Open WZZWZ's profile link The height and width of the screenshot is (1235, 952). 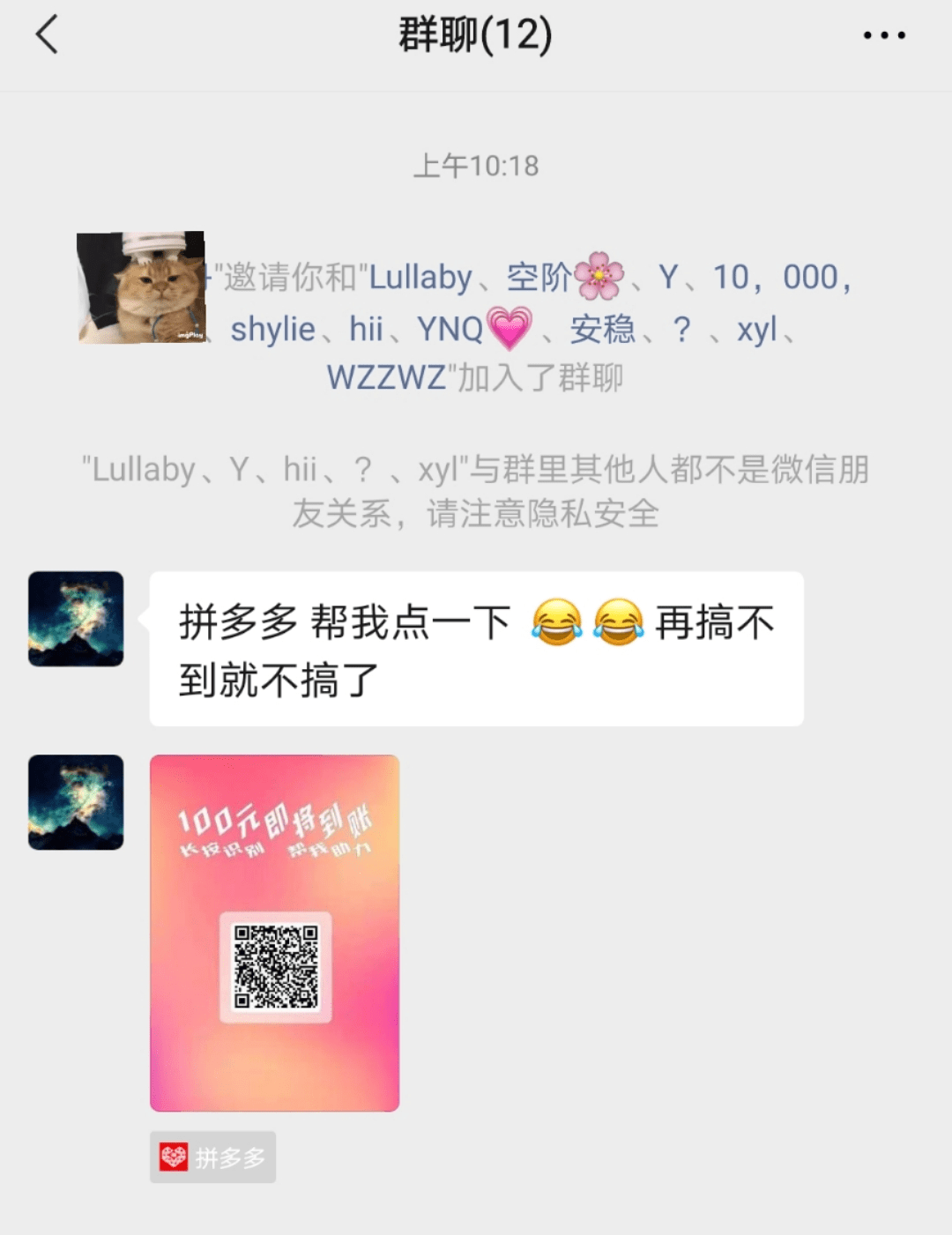[386, 378]
